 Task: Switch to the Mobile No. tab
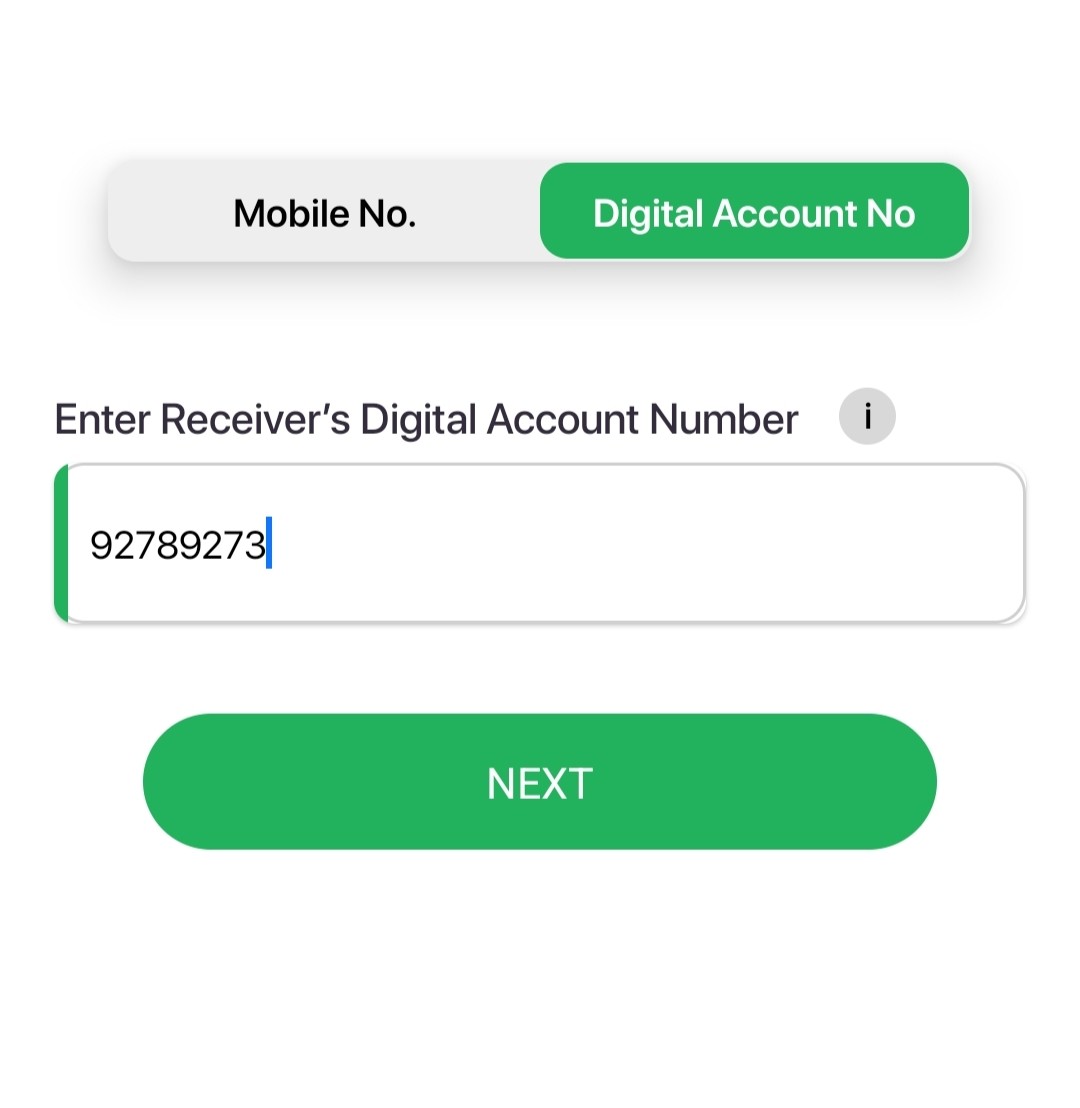click(324, 213)
